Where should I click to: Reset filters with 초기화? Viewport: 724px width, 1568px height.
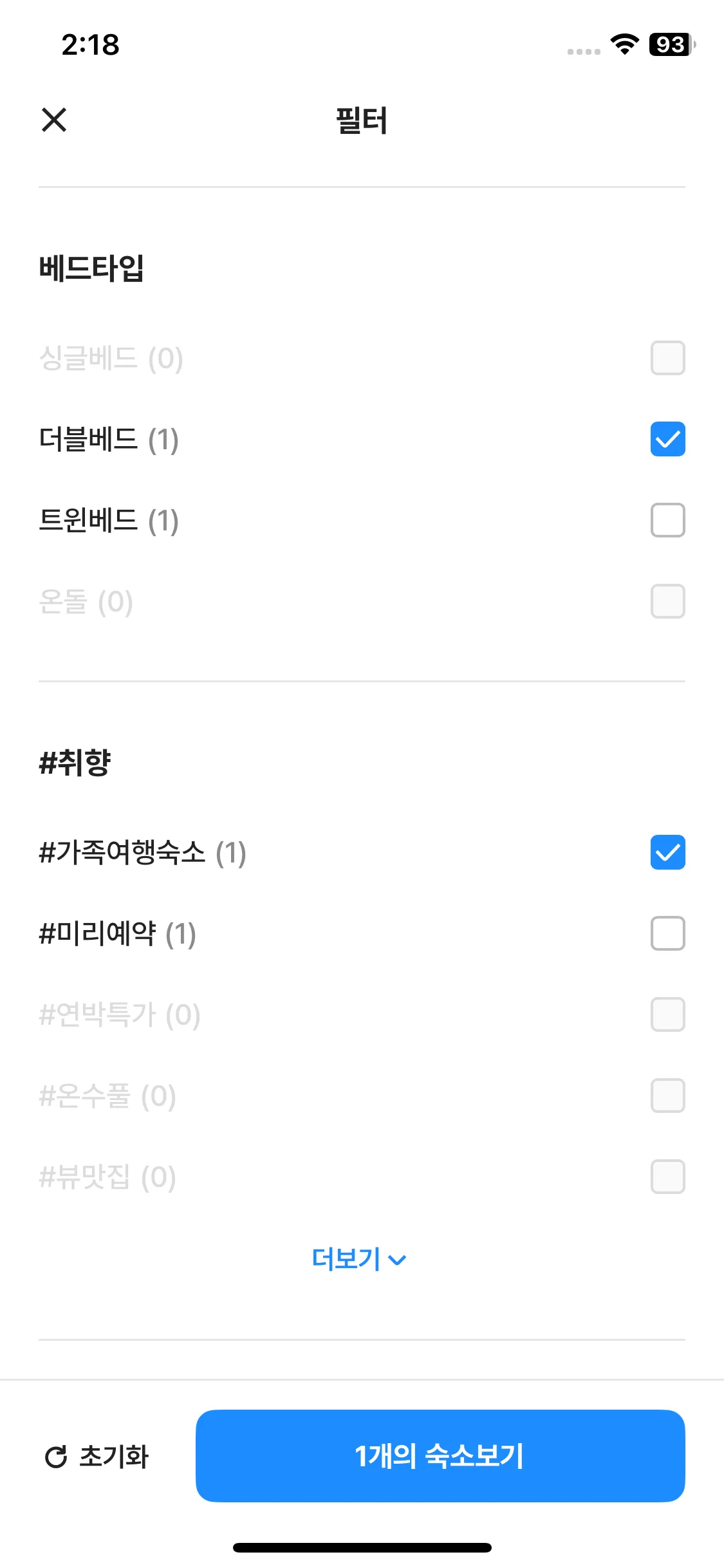pyautogui.click(x=97, y=1456)
